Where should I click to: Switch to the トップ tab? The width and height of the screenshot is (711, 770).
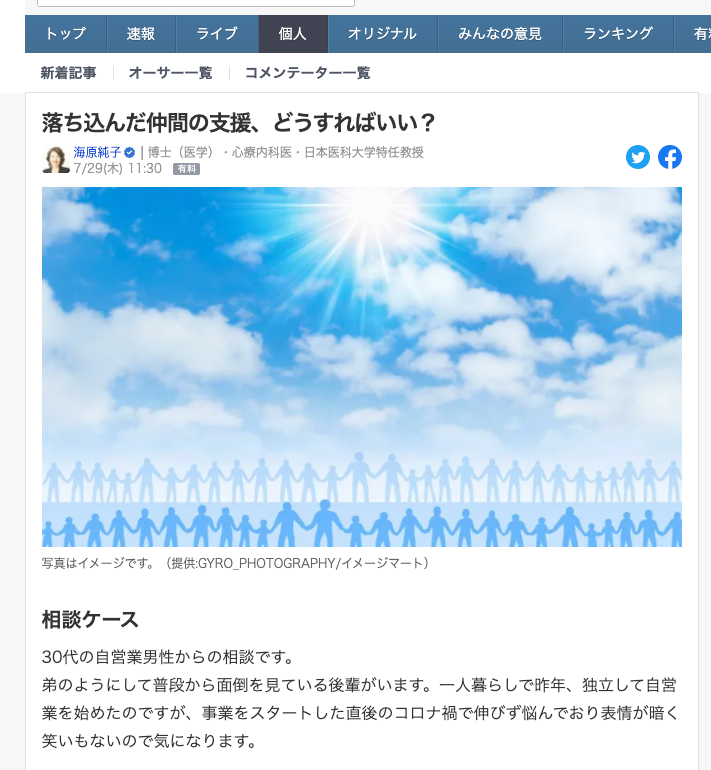66,34
